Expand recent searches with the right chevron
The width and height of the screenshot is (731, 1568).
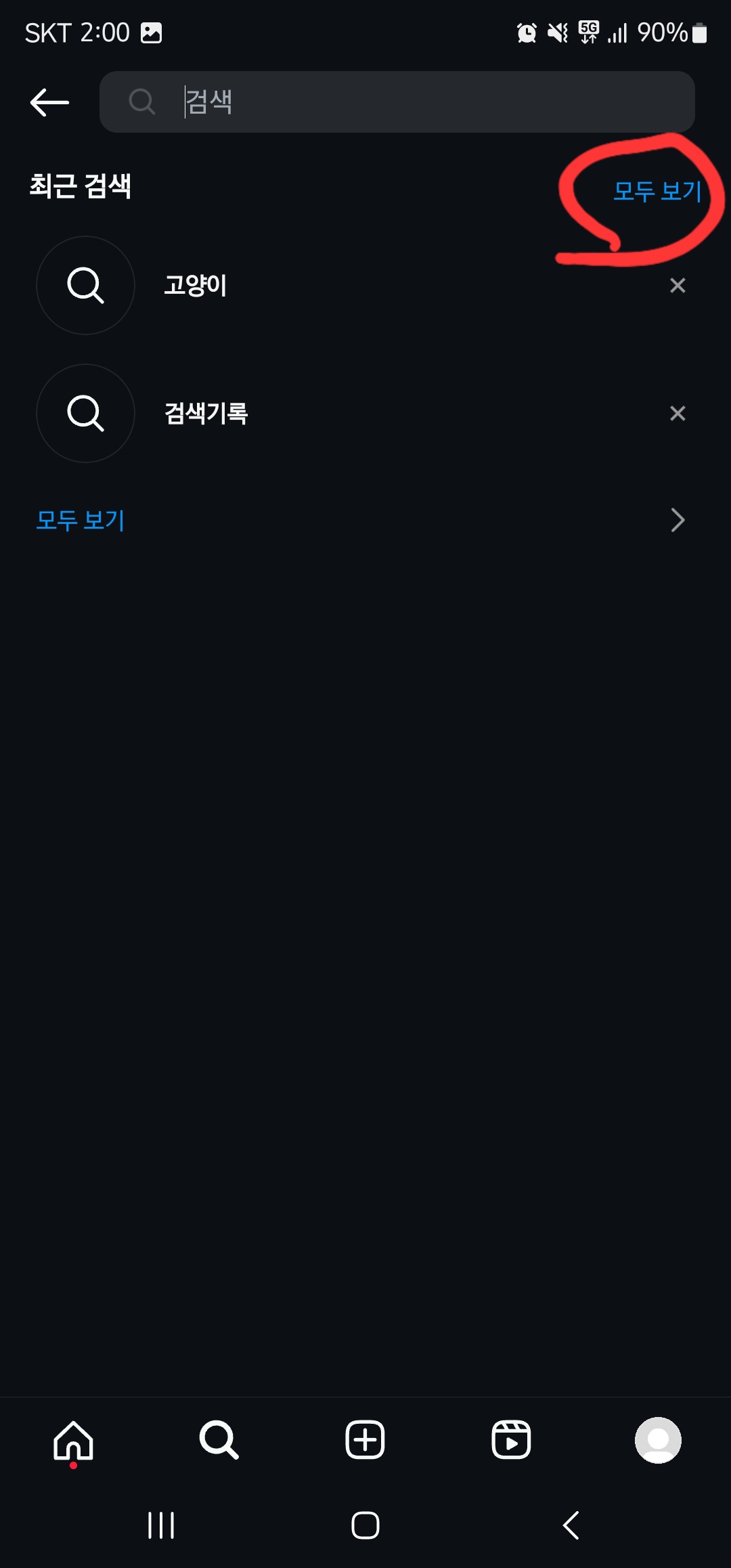pyautogui.click(x=678, y=520)
